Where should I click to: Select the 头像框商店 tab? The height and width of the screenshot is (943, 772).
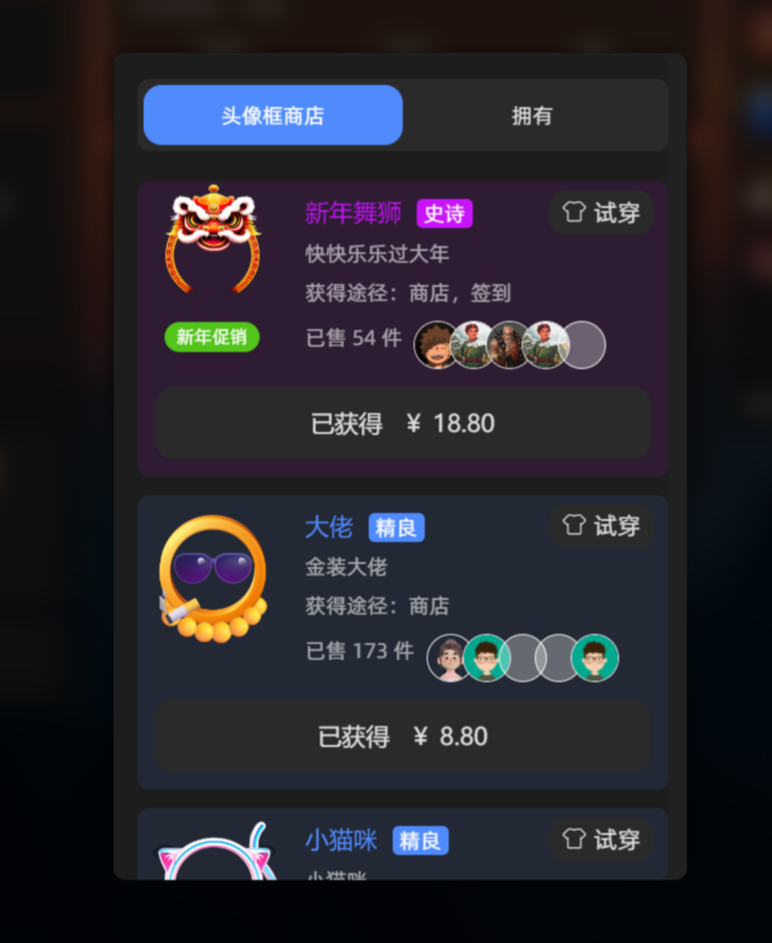coord(273,116)
